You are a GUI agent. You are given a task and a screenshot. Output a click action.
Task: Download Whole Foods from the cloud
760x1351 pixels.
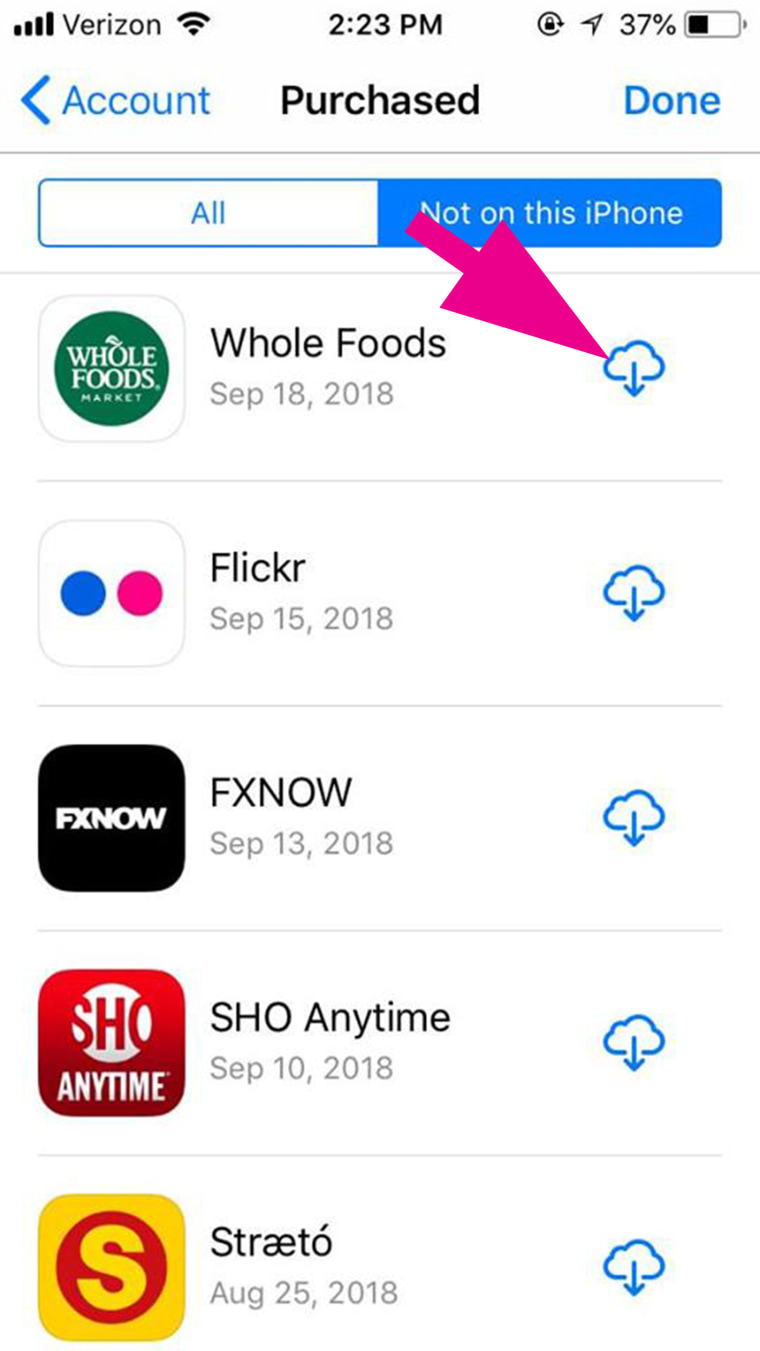tap(634, 368)
